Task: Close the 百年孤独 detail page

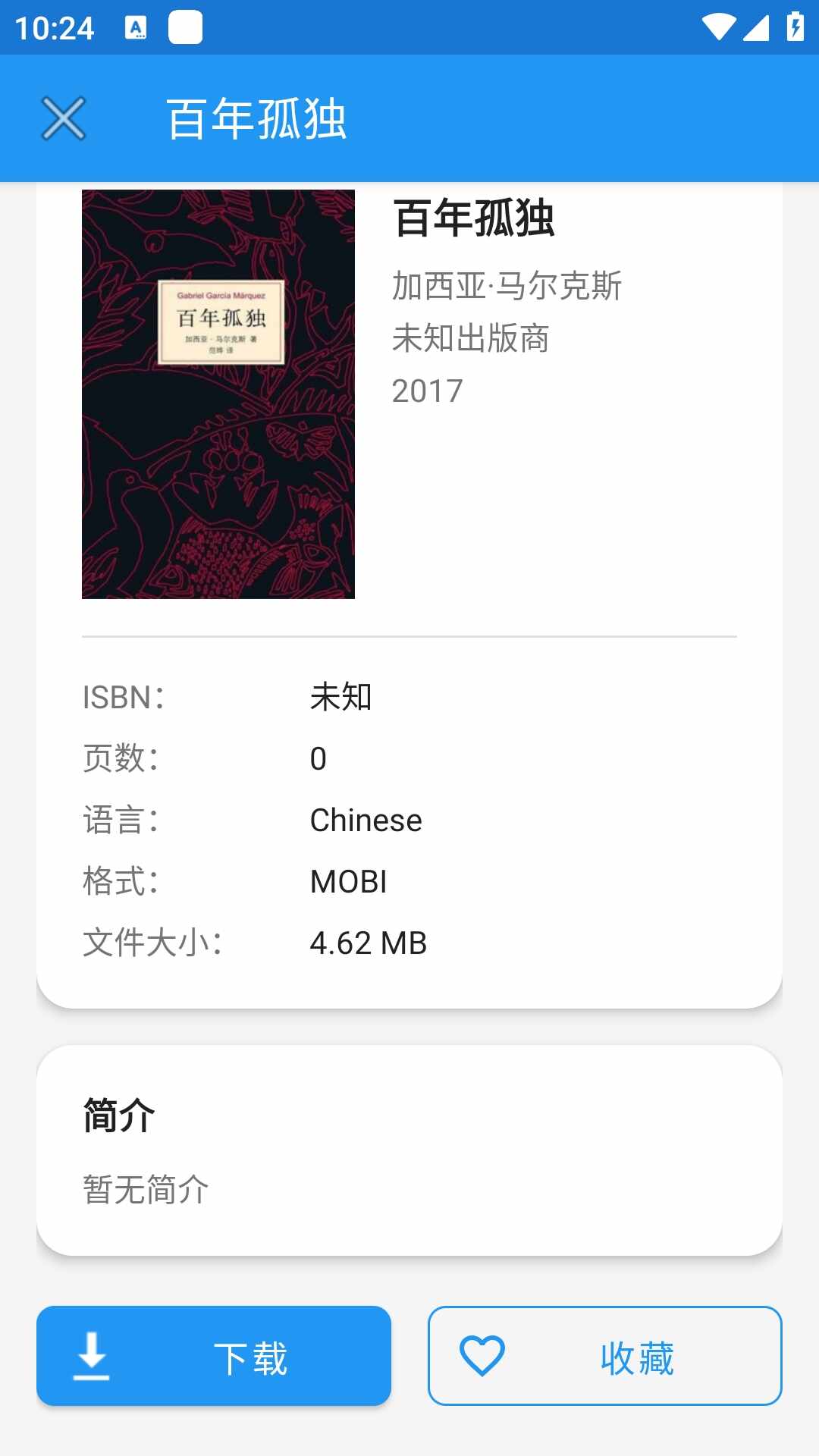Action: (63, 118)
